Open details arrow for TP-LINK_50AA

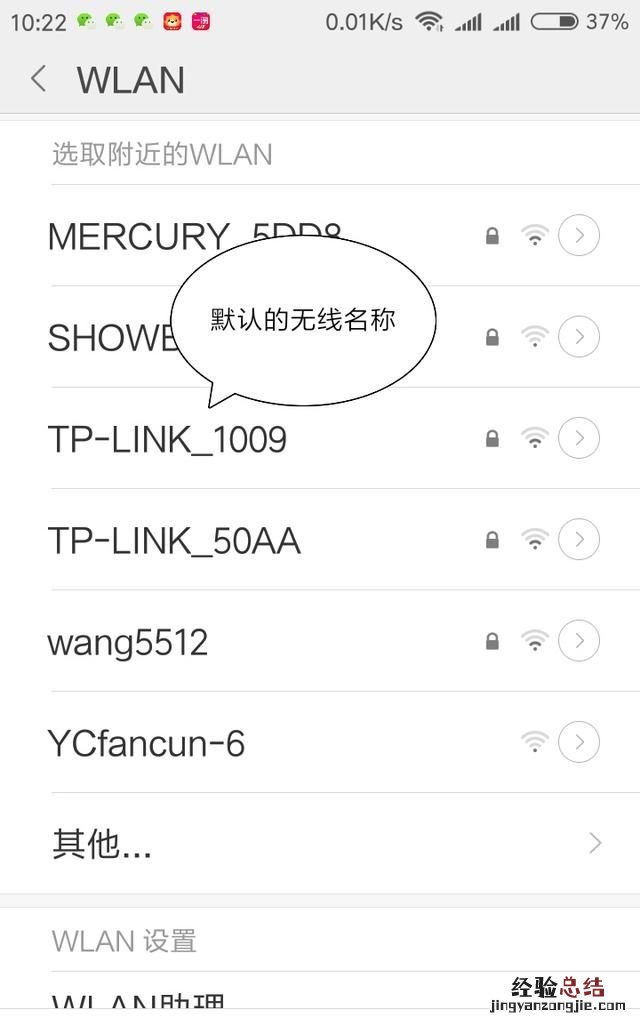tap(579, 540)
